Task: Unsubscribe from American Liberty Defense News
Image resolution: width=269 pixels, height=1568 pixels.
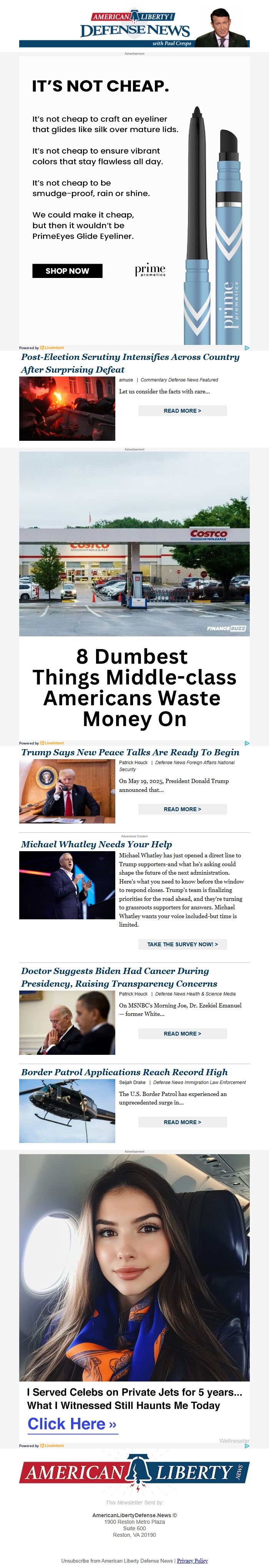Action: coord(116,1561)
